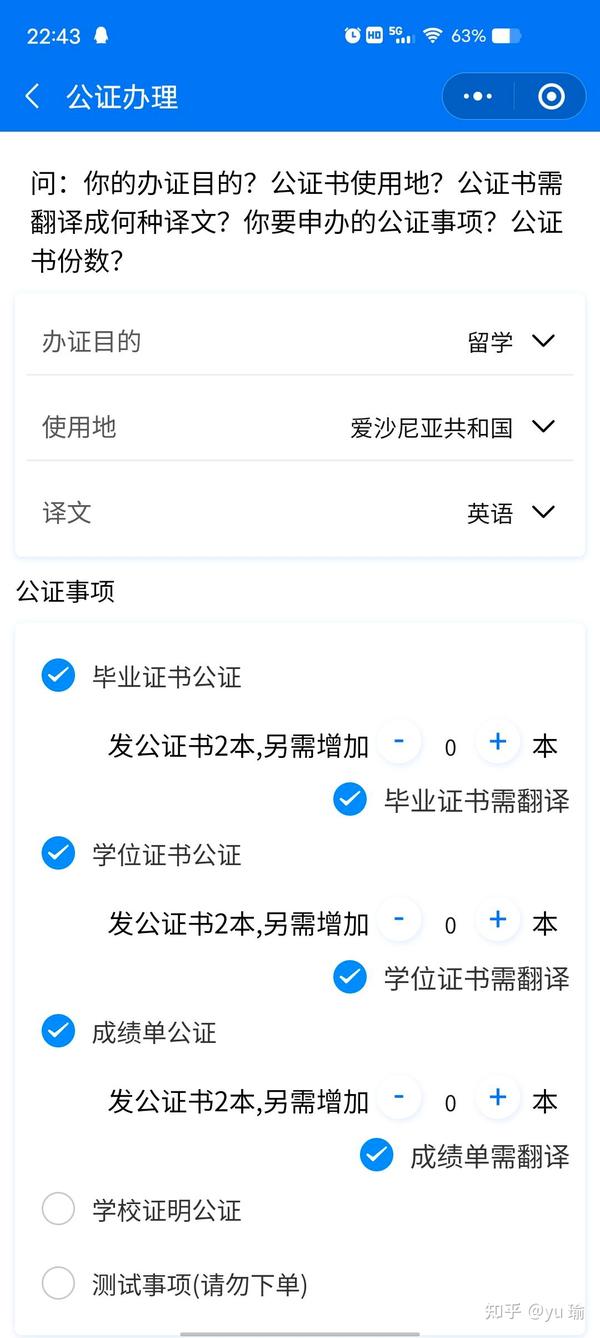The width and height of the screenshot is (600, 1338).
Task: Uncheck 毕业证书公证
Action: 58,676
